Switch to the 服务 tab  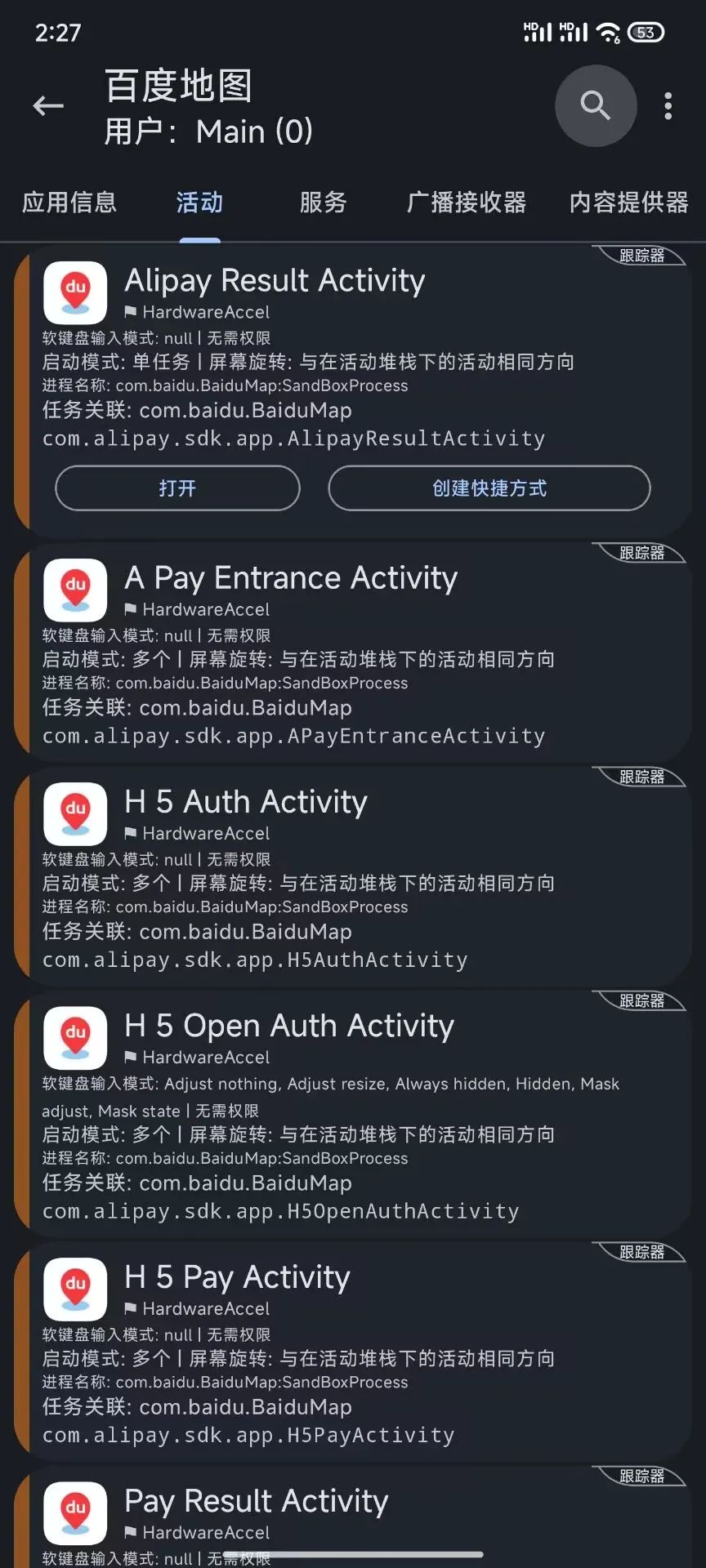(x=324, y=203)
